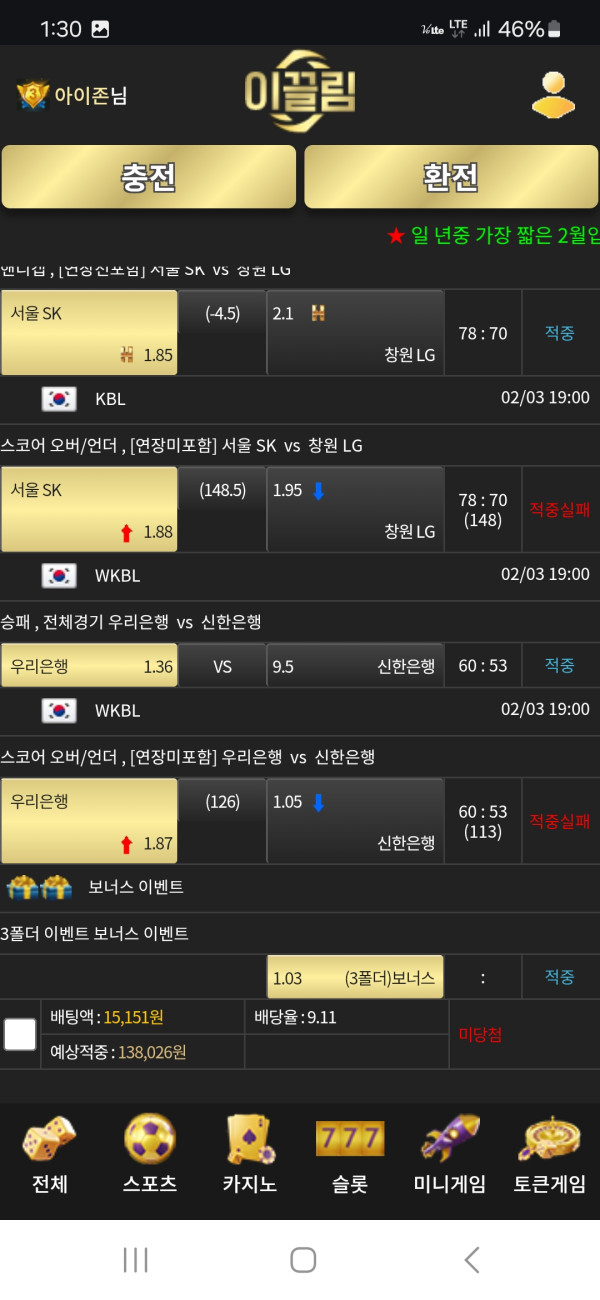Open the 토큰게임 section
This screenshot has height=1300, width=600.
550,1155
